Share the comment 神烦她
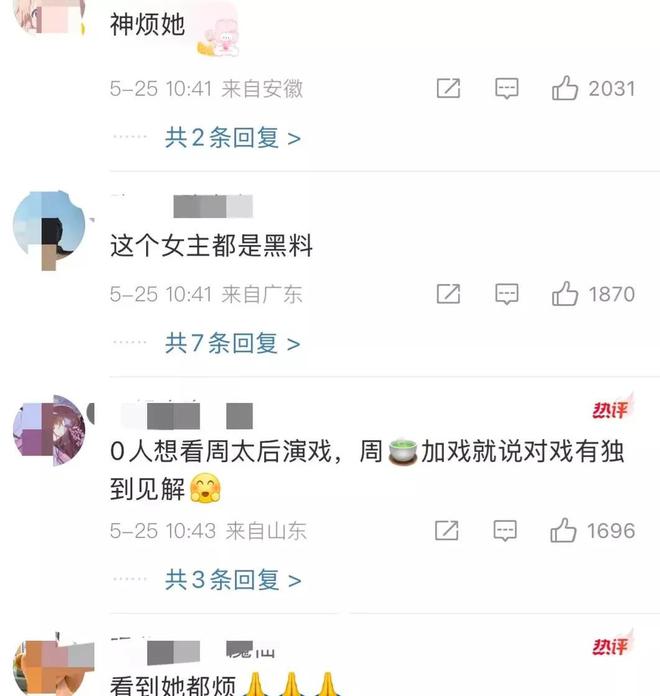Screen dimensions: 660x696 pyautogui.click(x=449, y=89)
